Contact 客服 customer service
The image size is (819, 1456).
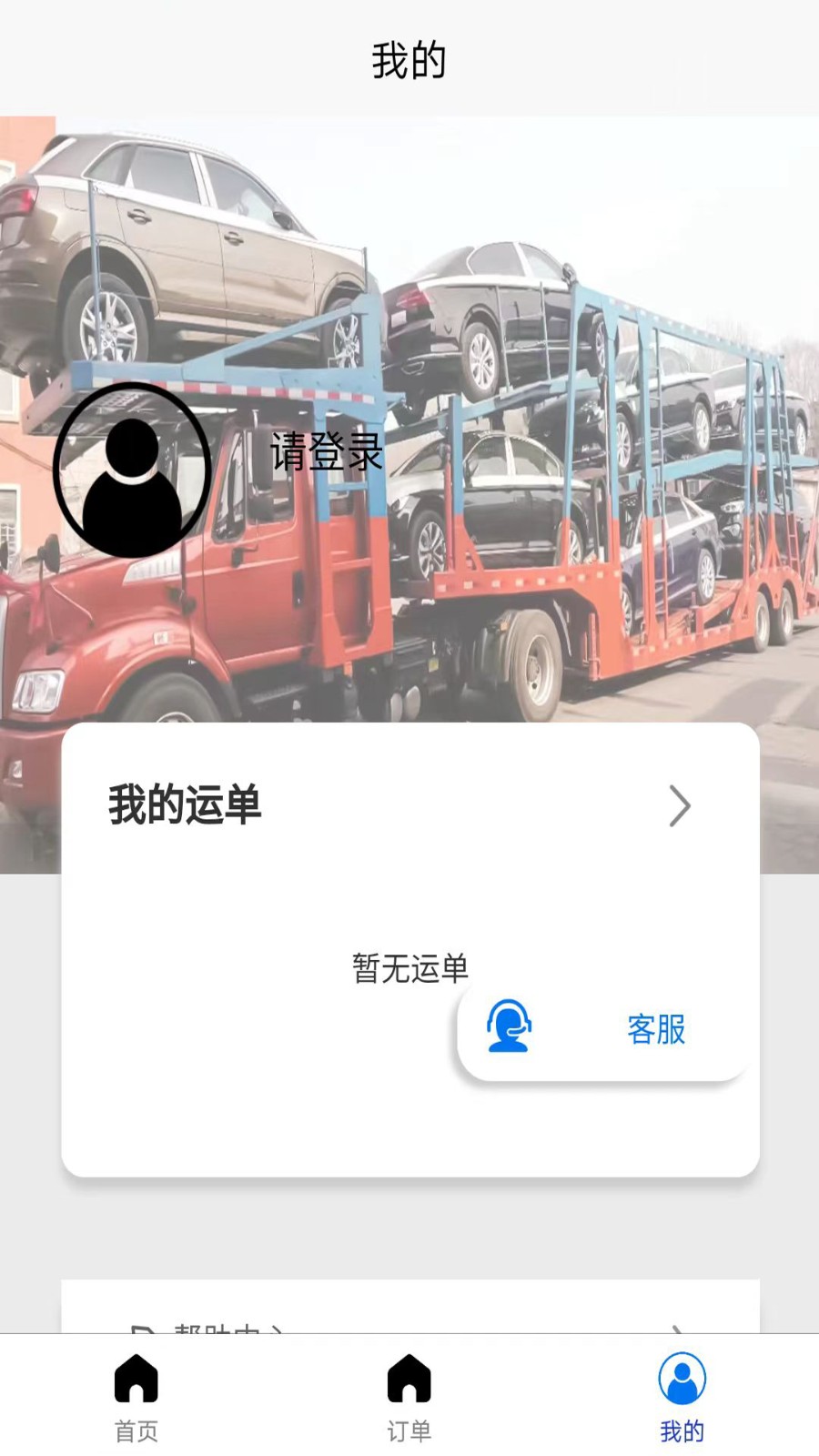tap(601, 1028)
